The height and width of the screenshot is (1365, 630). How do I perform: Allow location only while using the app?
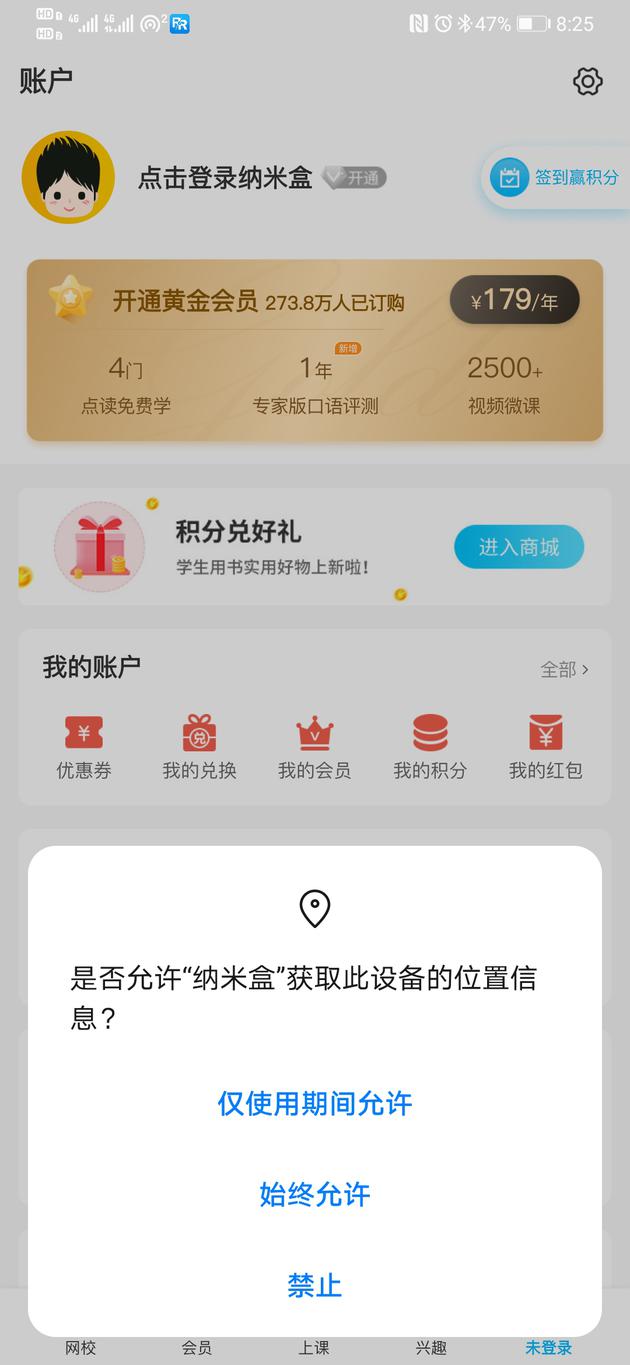(x=314, y=1103)
